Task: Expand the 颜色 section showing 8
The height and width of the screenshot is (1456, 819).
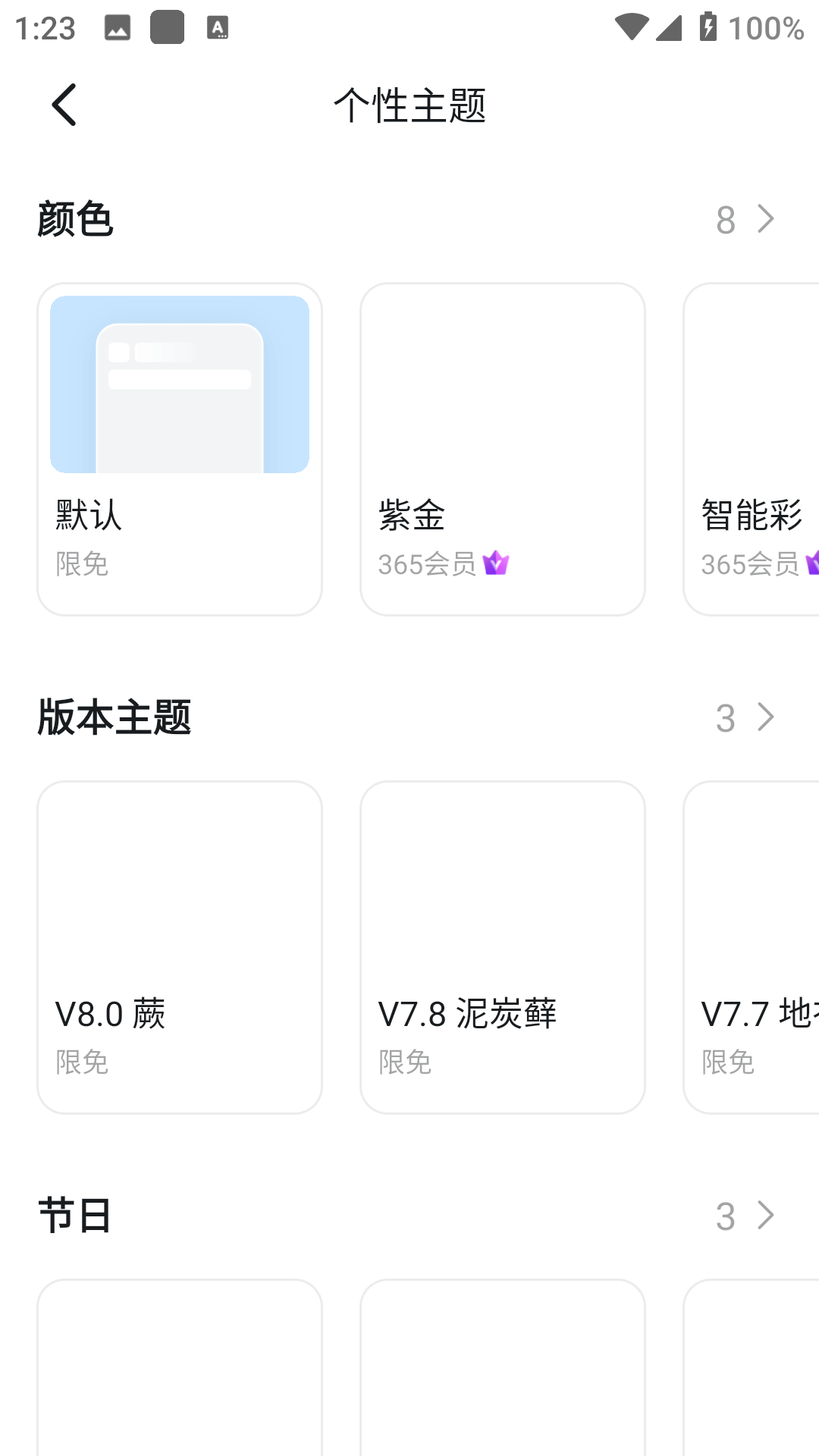Action: 745,220
